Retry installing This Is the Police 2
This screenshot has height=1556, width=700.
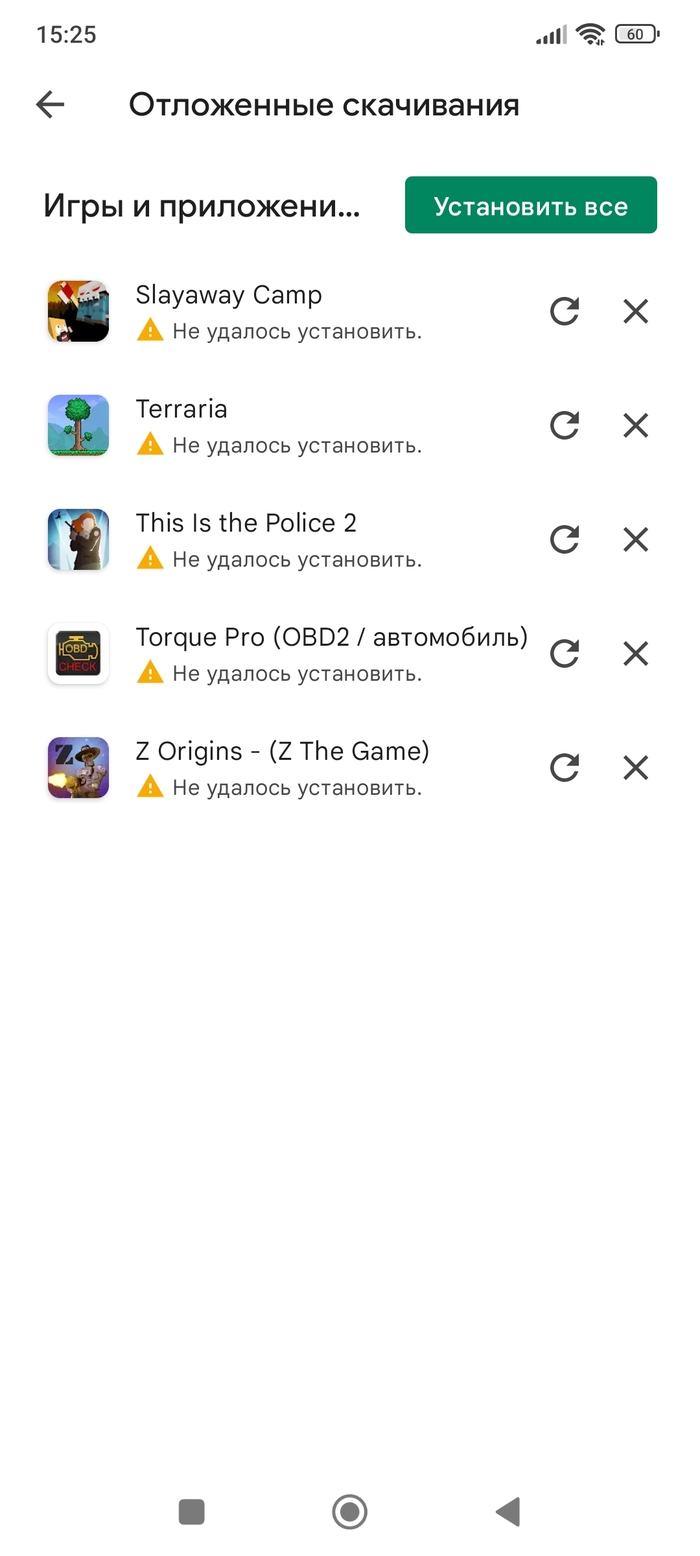click(x=565, y=540)
